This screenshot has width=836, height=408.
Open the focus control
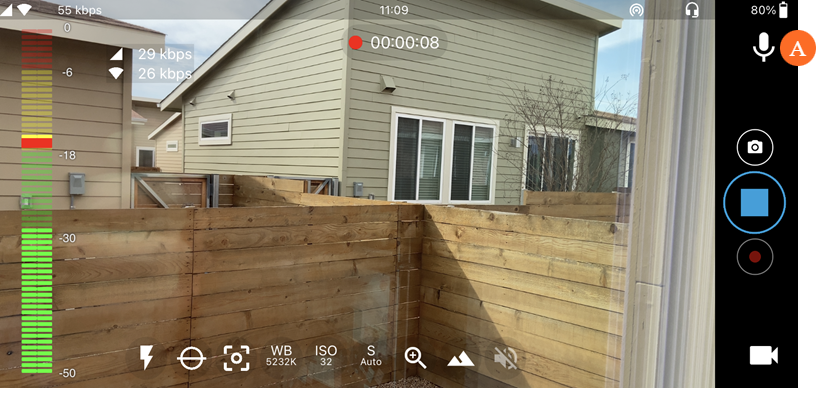click(236, 357)
